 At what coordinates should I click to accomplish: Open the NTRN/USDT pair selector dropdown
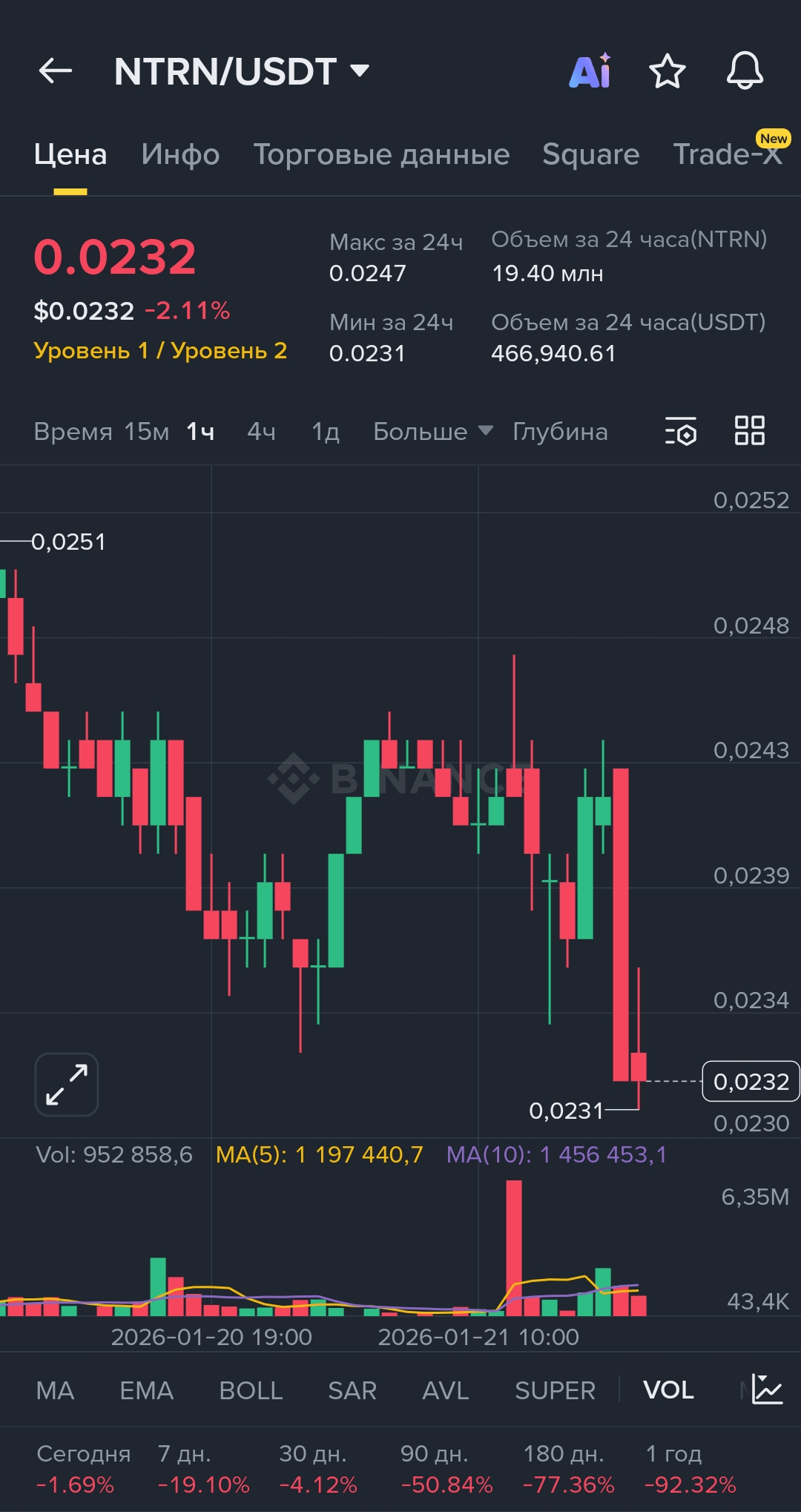point(241,71)
